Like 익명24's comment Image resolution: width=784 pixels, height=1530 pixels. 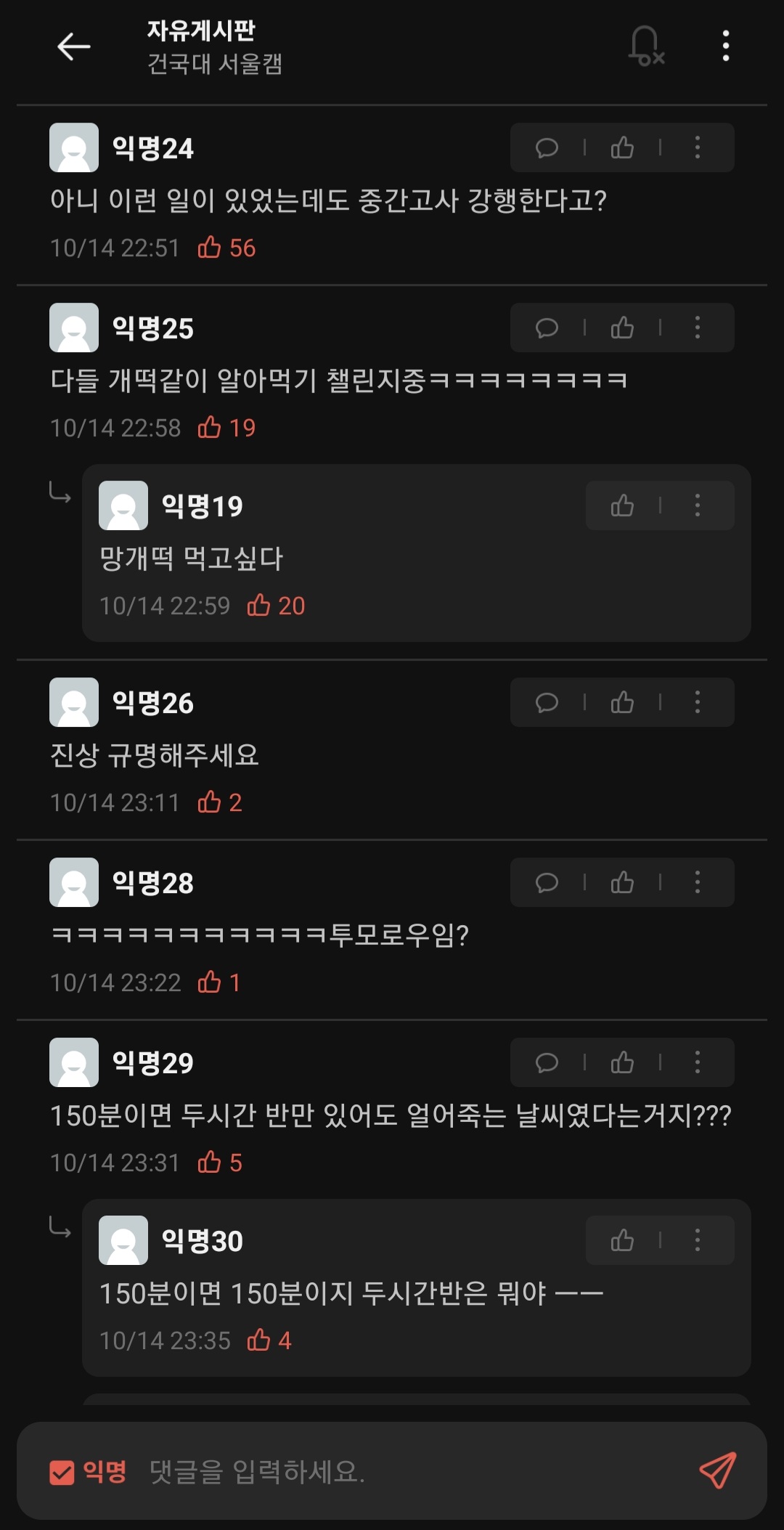tap(622, 148)
